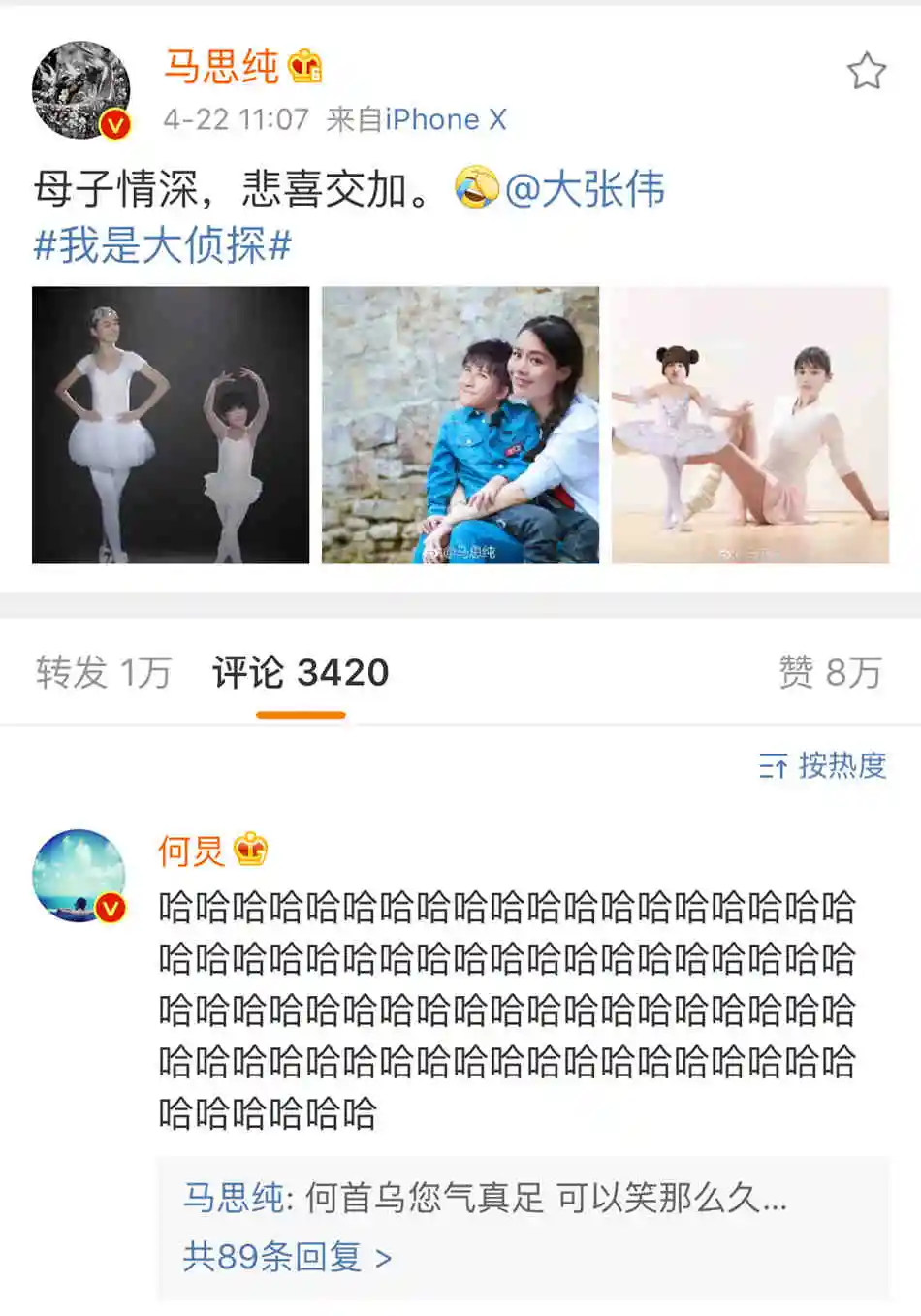Screen dimensions: 921x1316
Task: Switch to the 转发 1万 tab
Action: coord(104,672)
